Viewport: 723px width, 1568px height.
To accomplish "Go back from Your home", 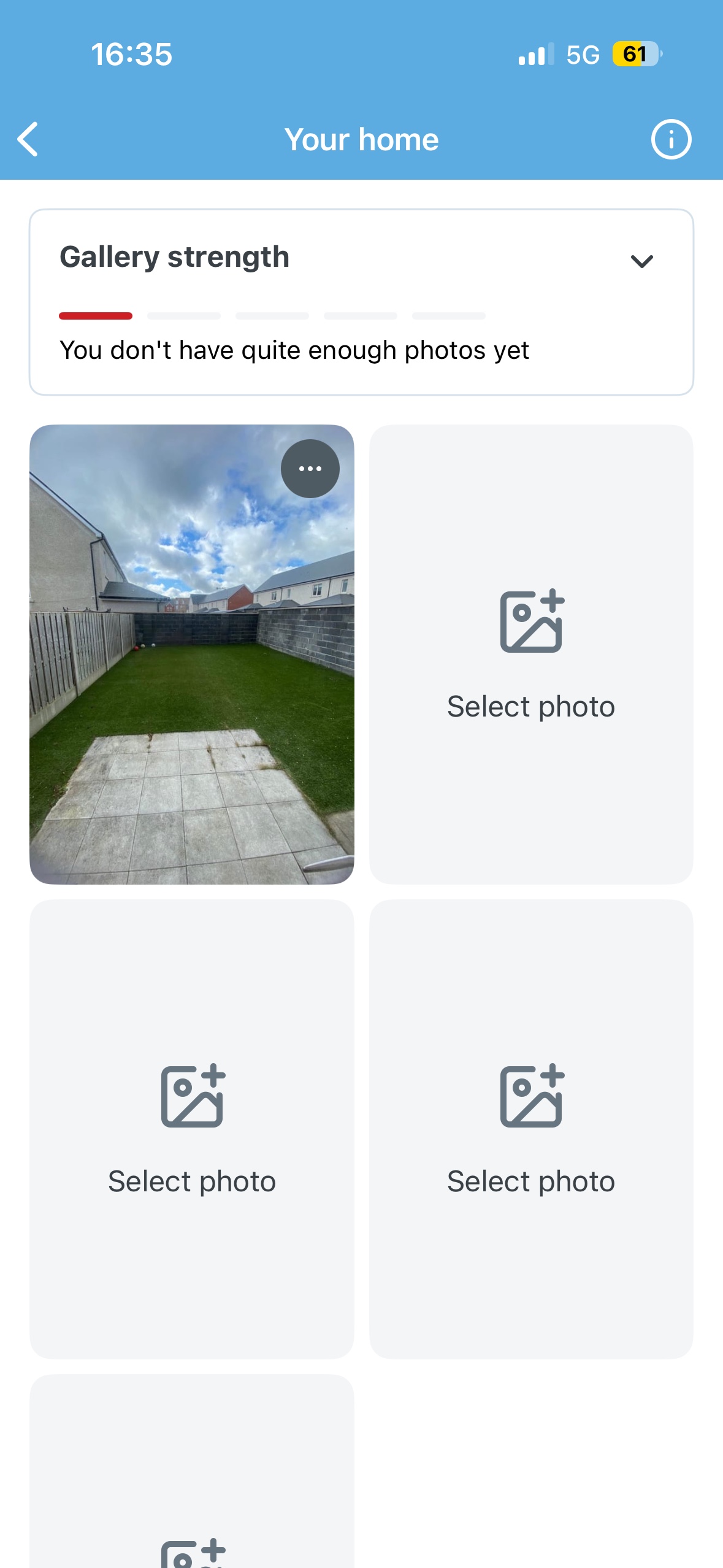I will coord(28,139).
